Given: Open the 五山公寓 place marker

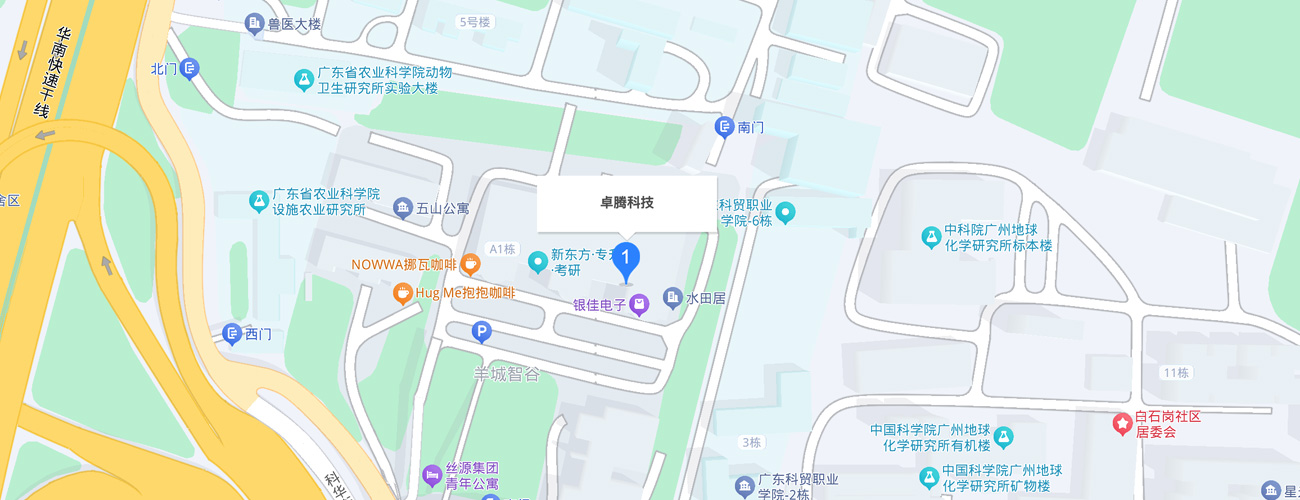Looking at the screenshot, I should tap(402, 208).
